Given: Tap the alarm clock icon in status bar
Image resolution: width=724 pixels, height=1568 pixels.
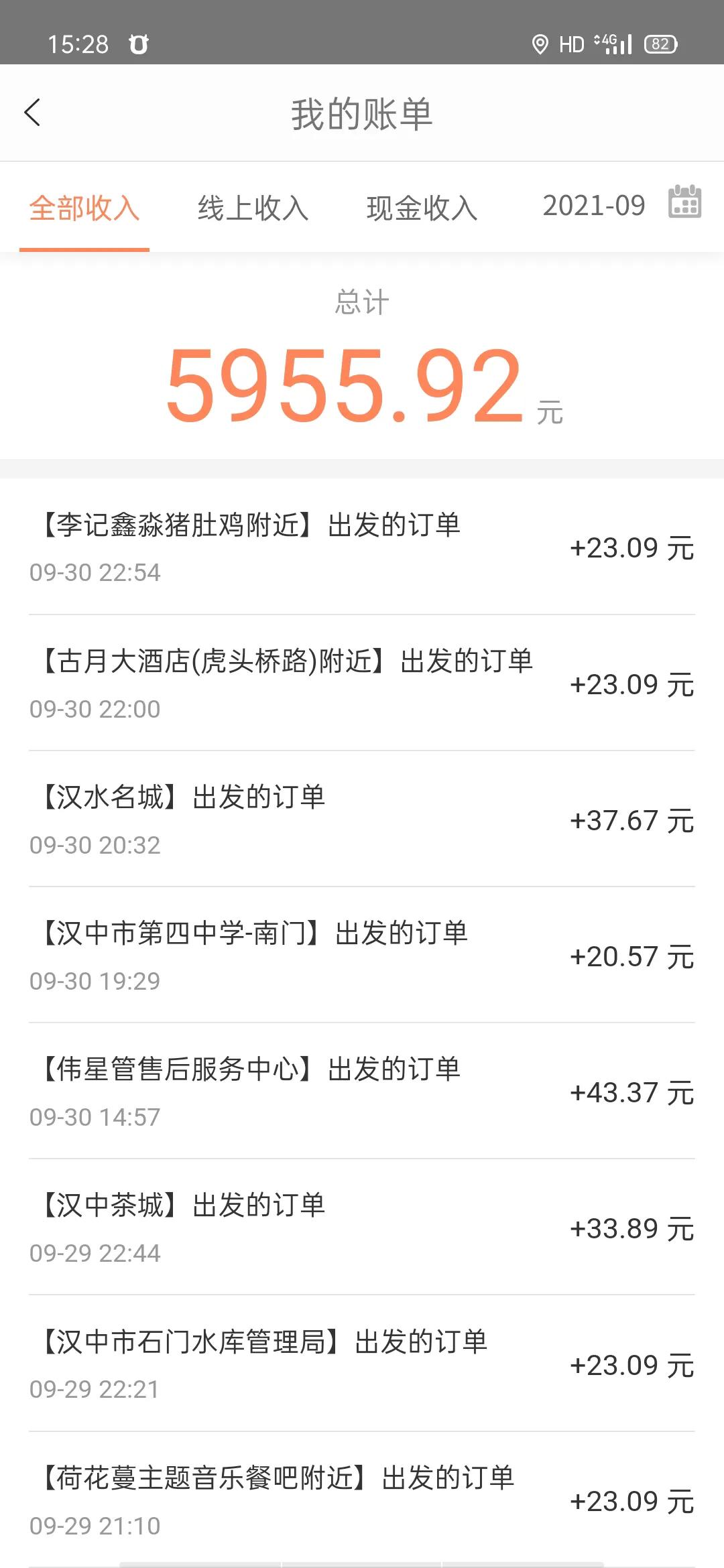Looking at the screenshot, I should [137, 44].
